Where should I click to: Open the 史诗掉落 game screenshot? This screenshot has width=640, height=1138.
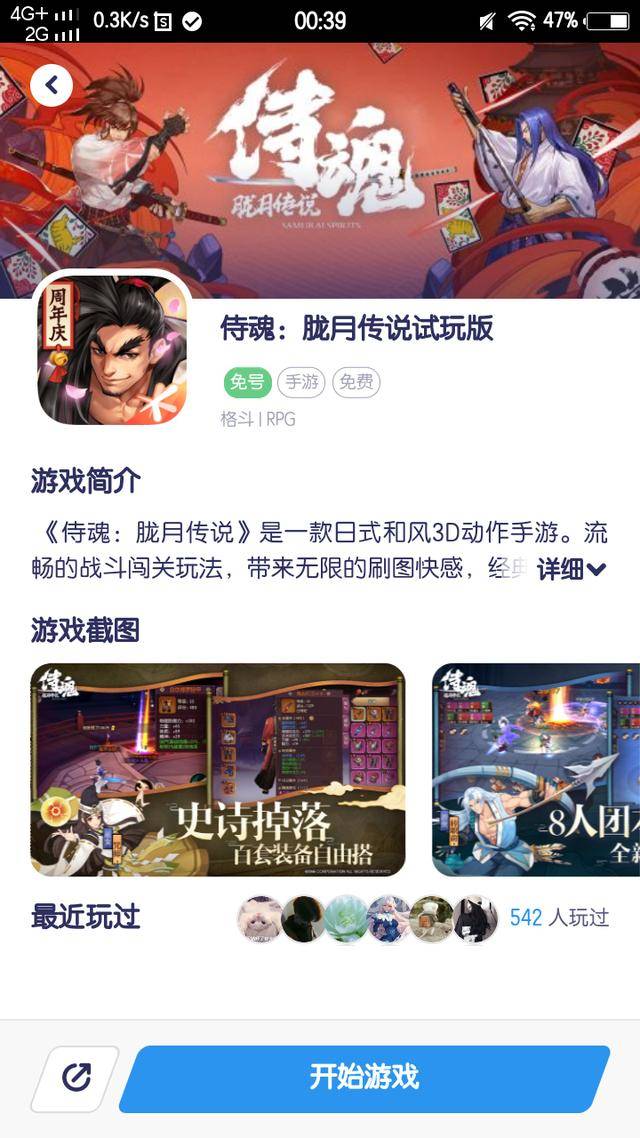[x=218, y=769]
